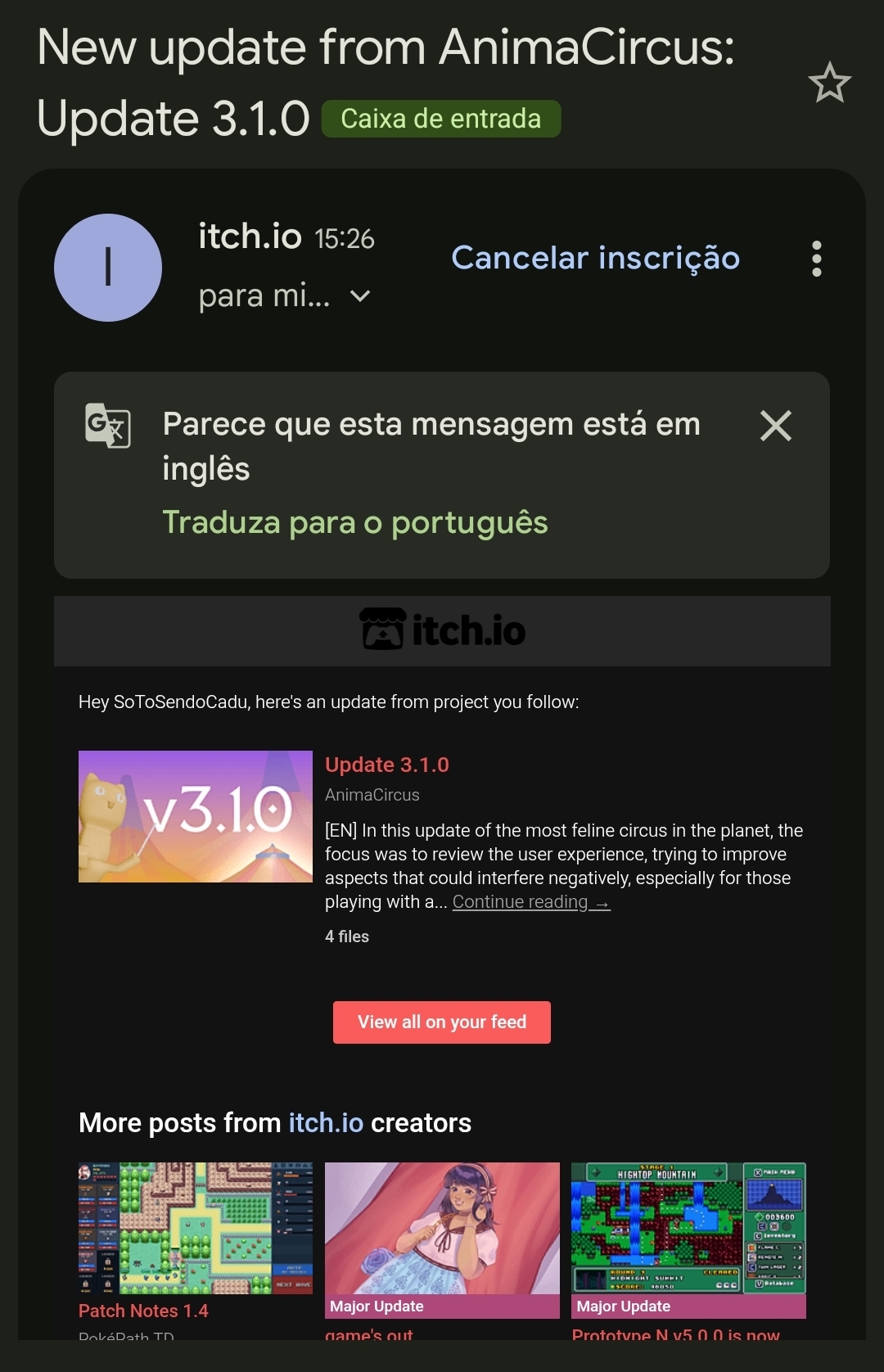Open the anime girl Major Update post image

pyautogui.click(x=442, y=1228)
